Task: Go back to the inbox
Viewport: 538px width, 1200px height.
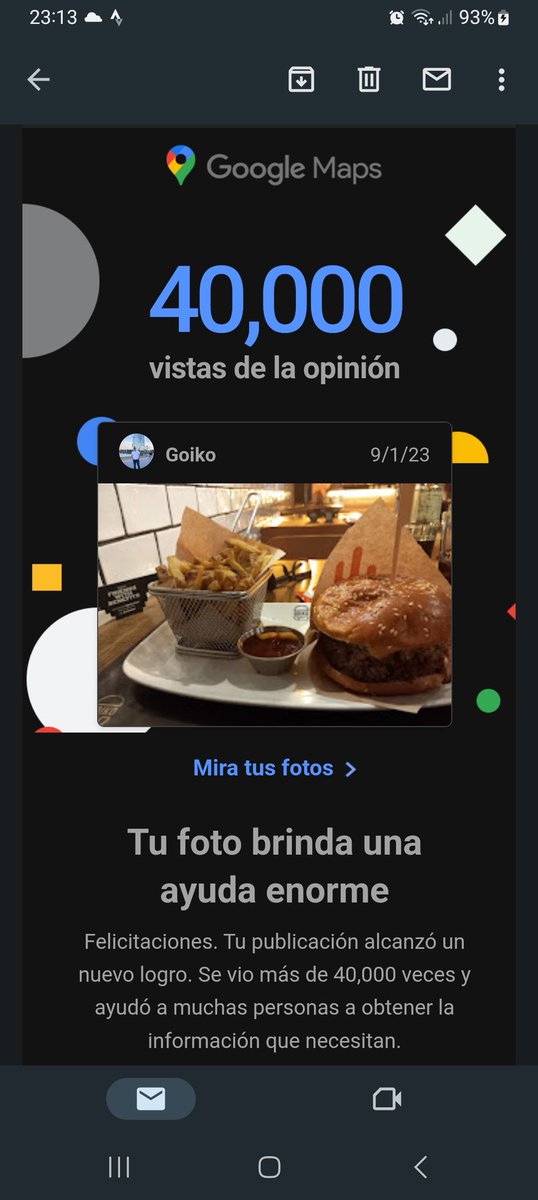Action: [38, 80]
